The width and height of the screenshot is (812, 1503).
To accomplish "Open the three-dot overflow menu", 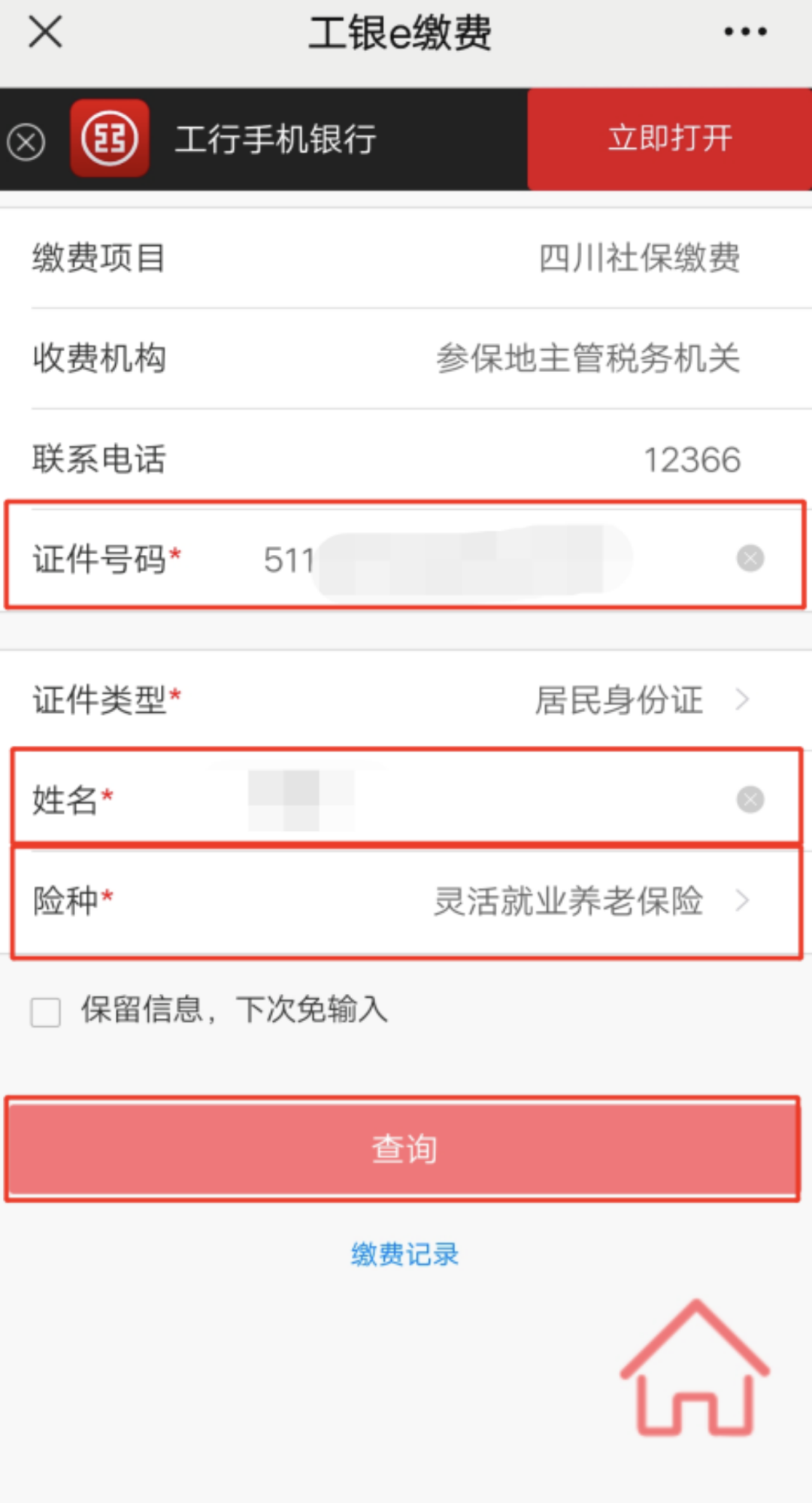I will coord(745,32).
